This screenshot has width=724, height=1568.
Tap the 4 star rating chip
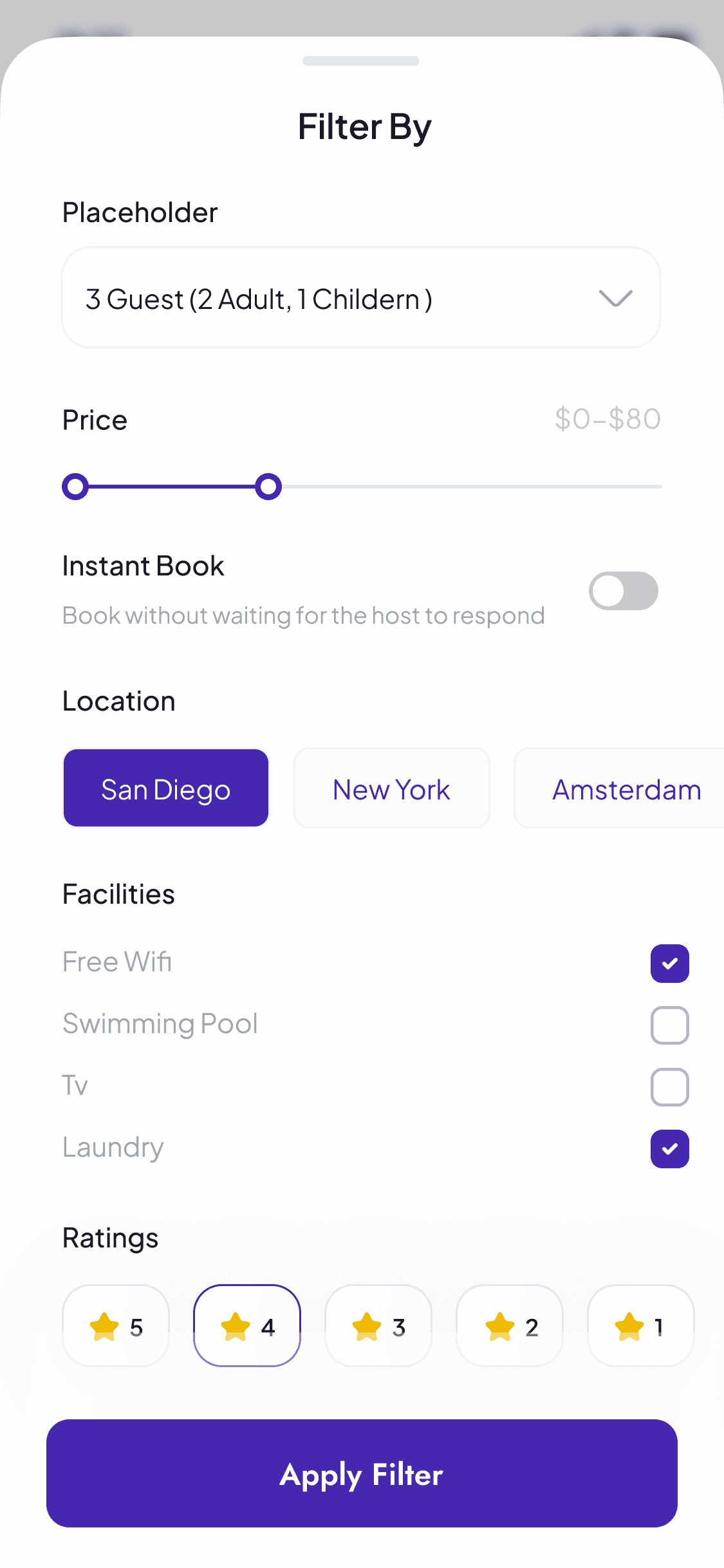pyautogui.click(x=247, y=1325)
